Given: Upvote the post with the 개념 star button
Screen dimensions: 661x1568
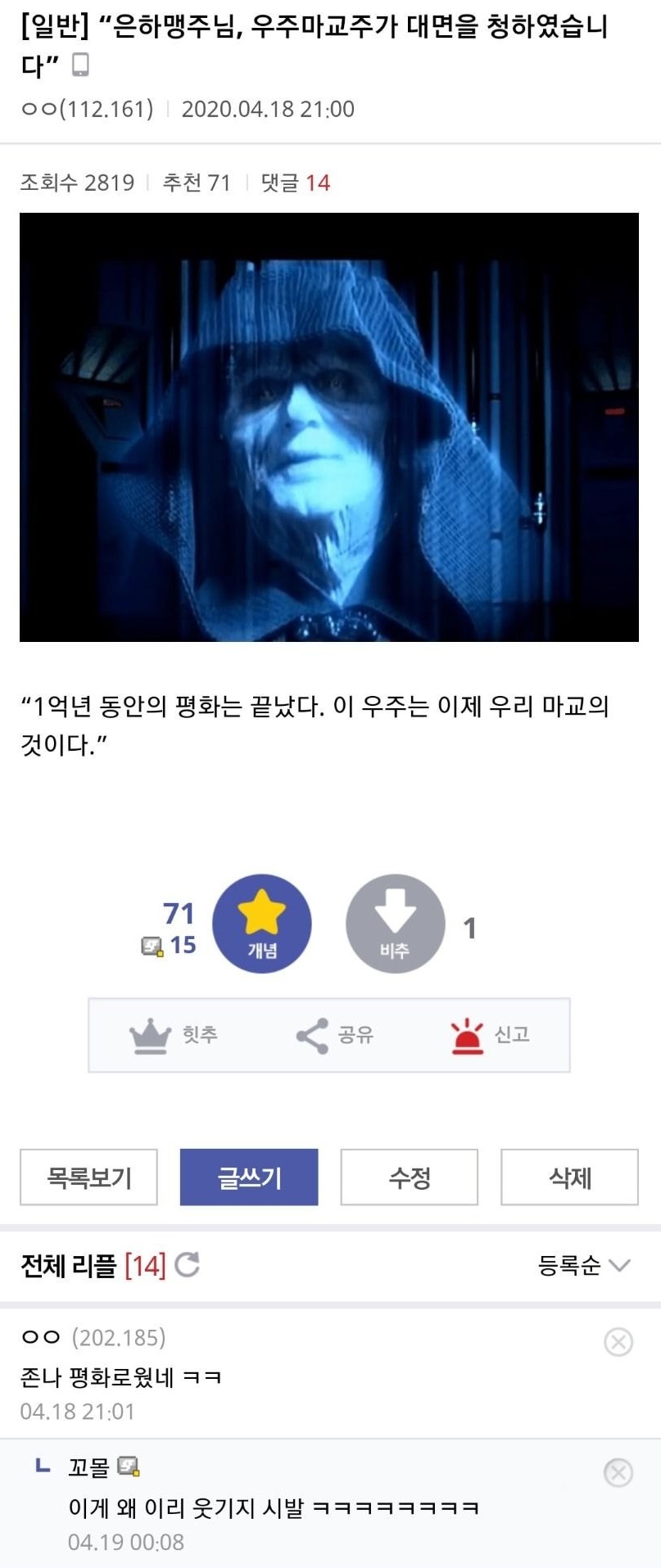Looking at the screenshot, I should click(x=261, y=923).
